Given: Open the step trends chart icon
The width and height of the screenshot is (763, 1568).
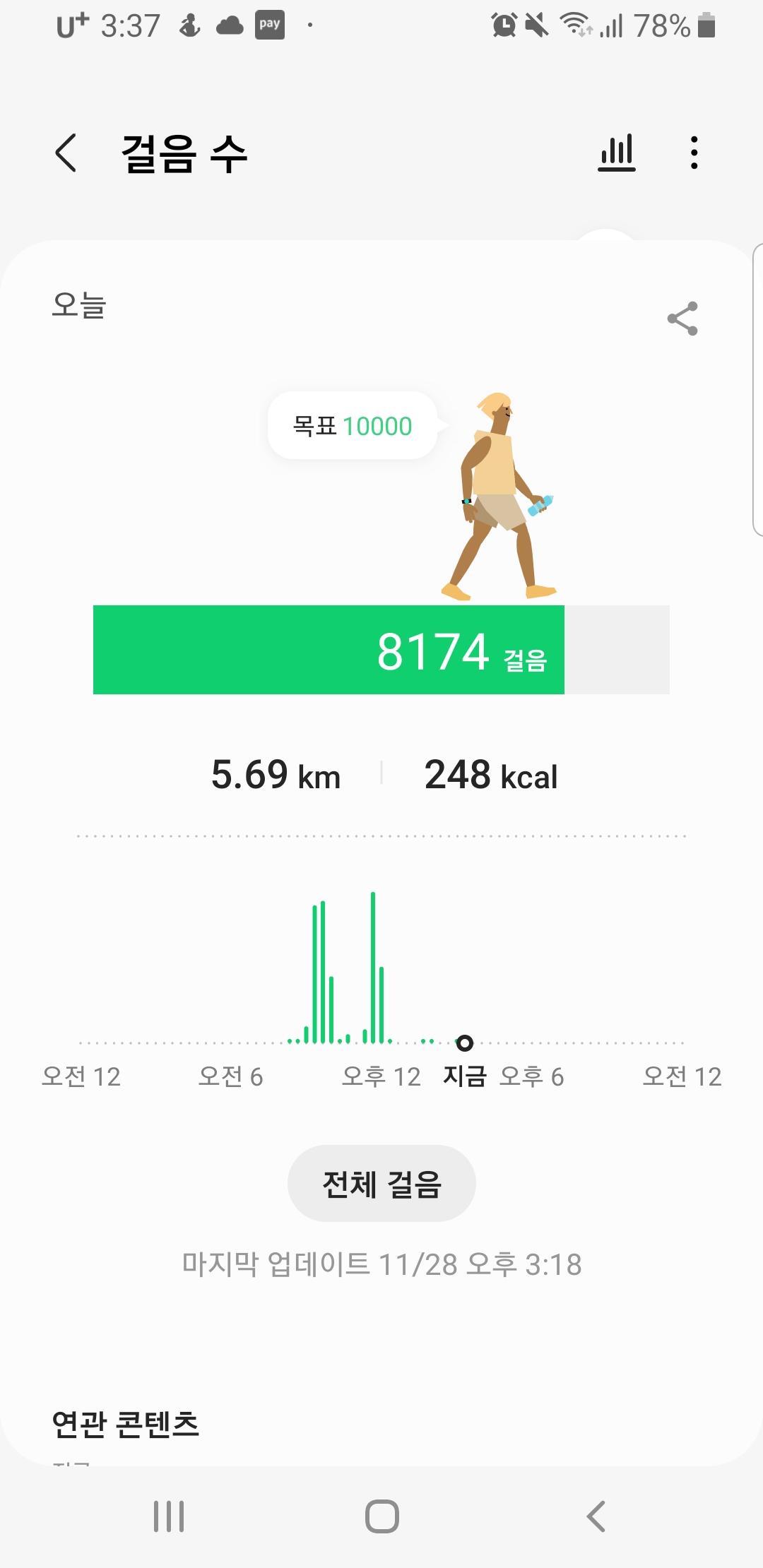Looking at the screenshot, I should (617, 153).
